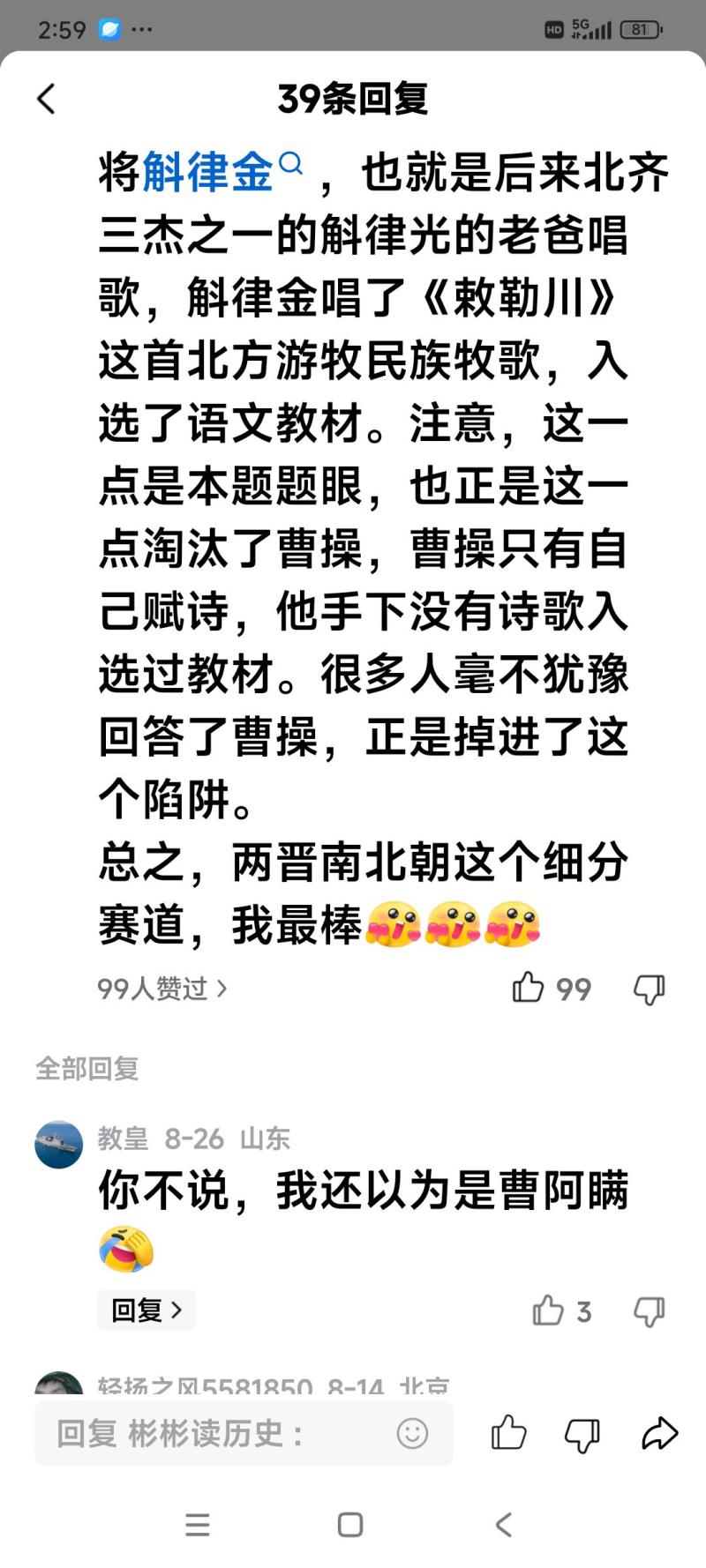Image resolution: width=706 pixels, height=1568 pixels.
Task: Go to the system home screen
Action: tap(350, 1525)
